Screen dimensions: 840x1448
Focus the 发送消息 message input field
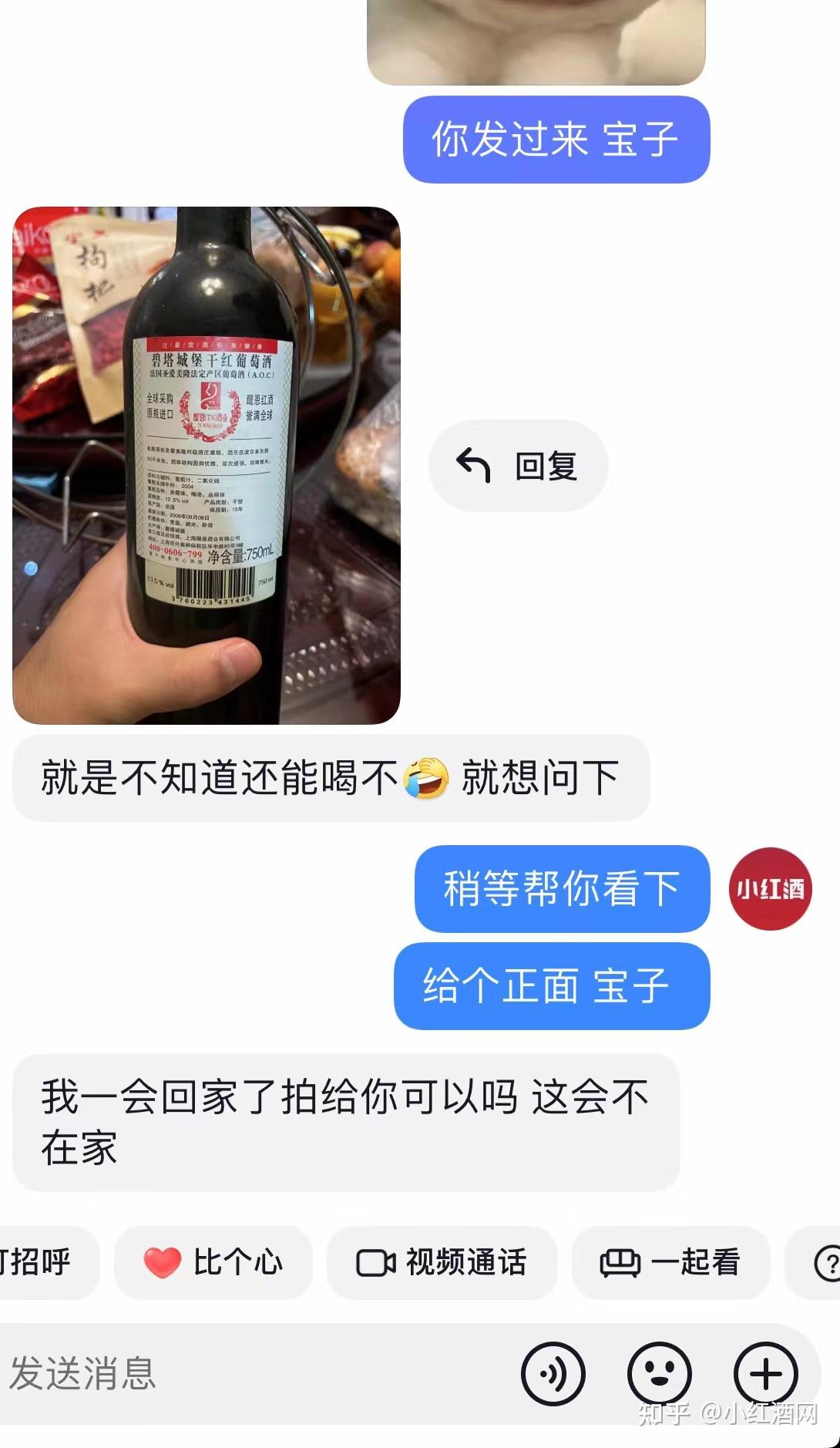coord(254,1374)
